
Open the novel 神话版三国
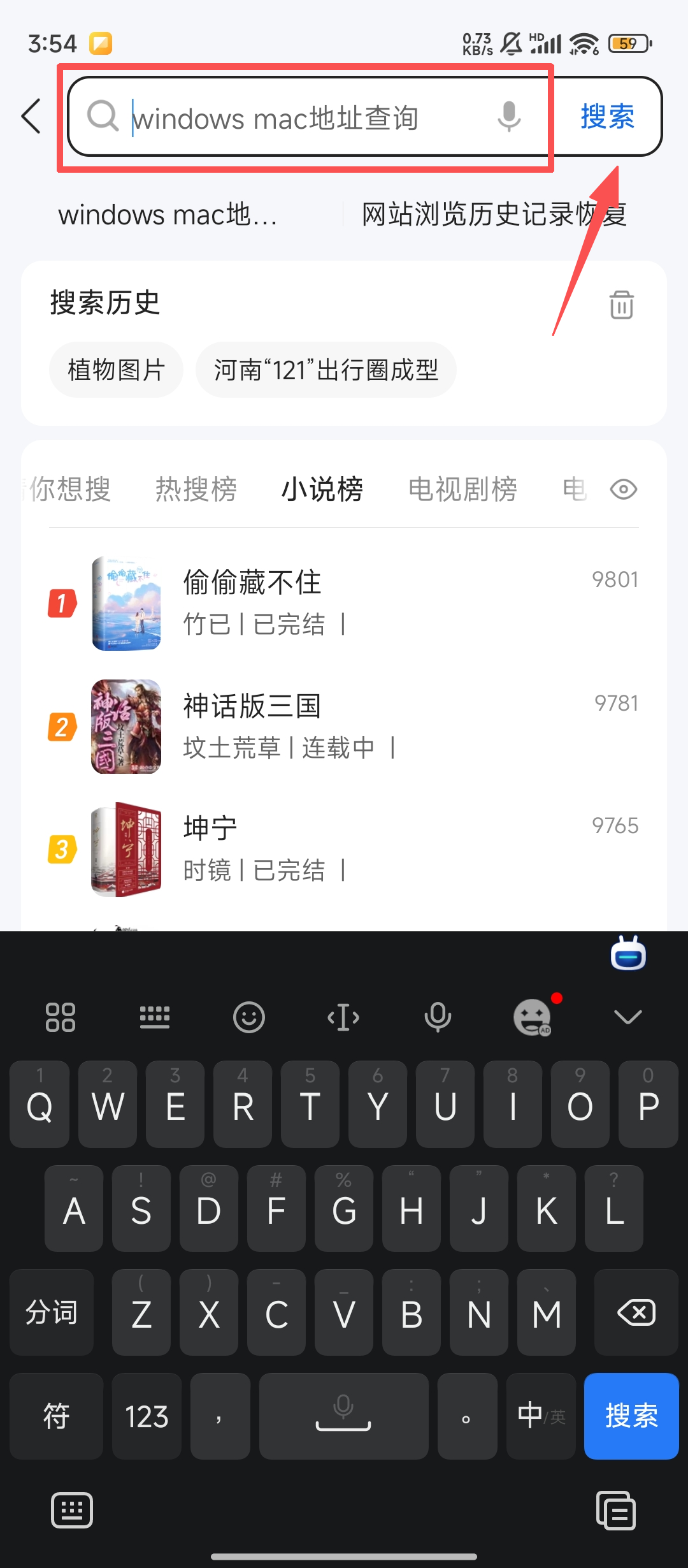pyautogui.click(x=252, y=706)
